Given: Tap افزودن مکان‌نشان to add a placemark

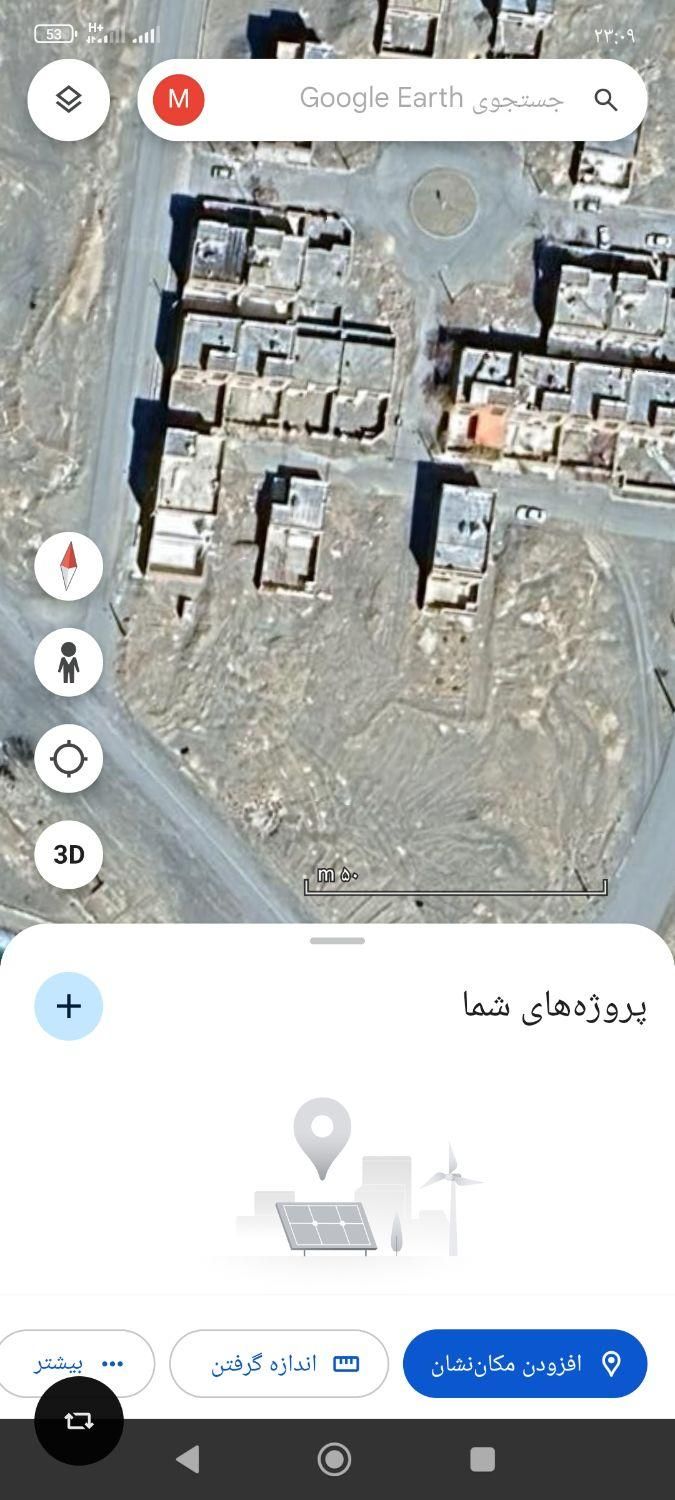Looking at the screenshot, I should tap(525, 1364).
